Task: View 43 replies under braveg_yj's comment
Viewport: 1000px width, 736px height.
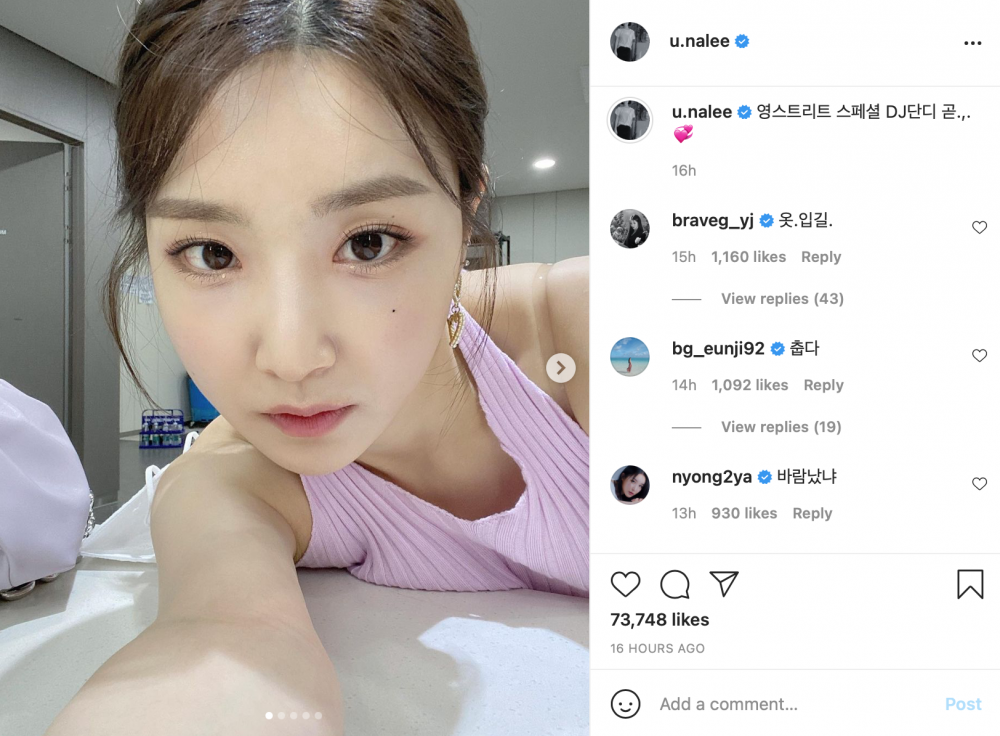Action: pos(782,299)
